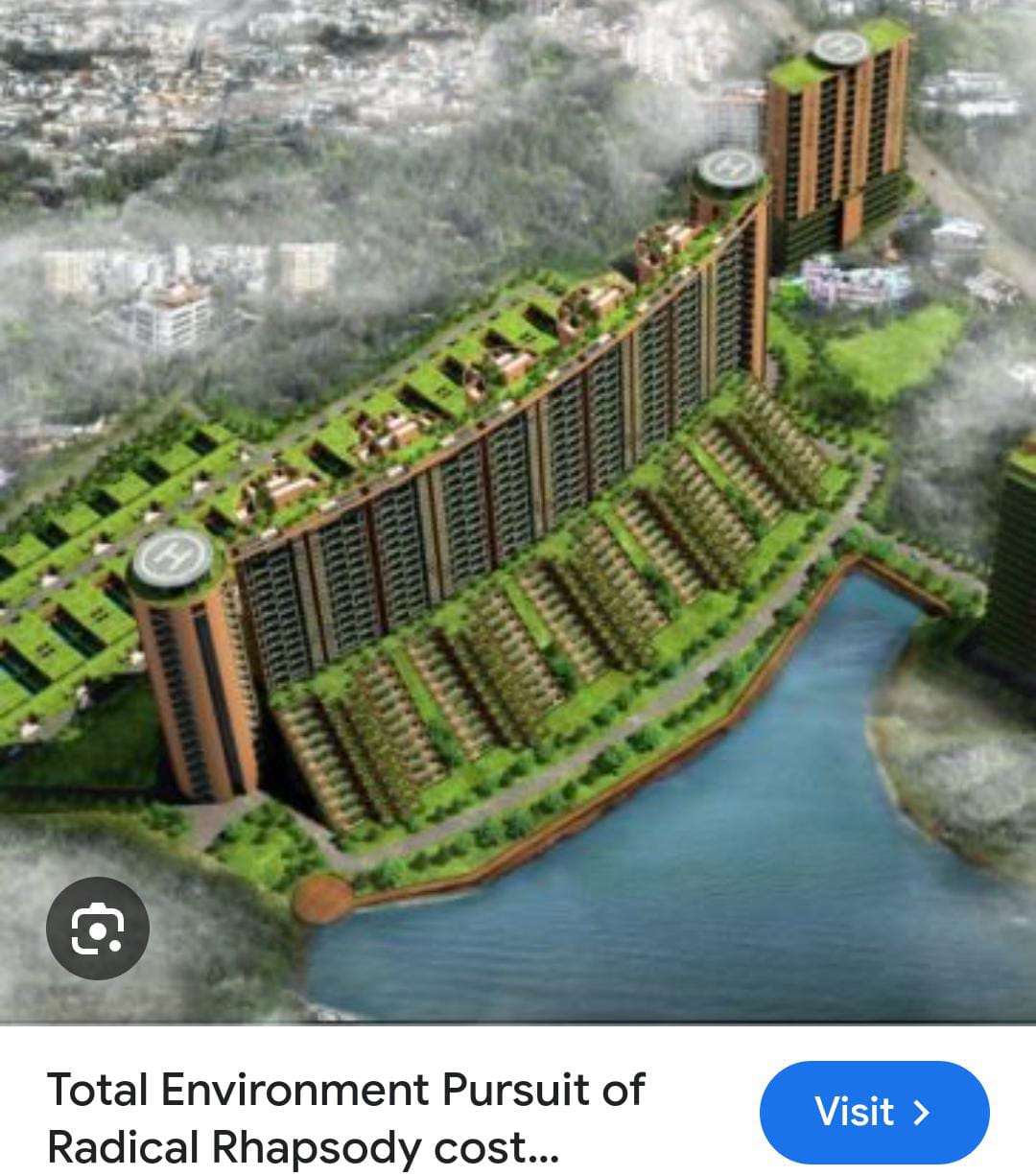
Task: Activate visual search via Lens icon
Action: tap(99, 929)
